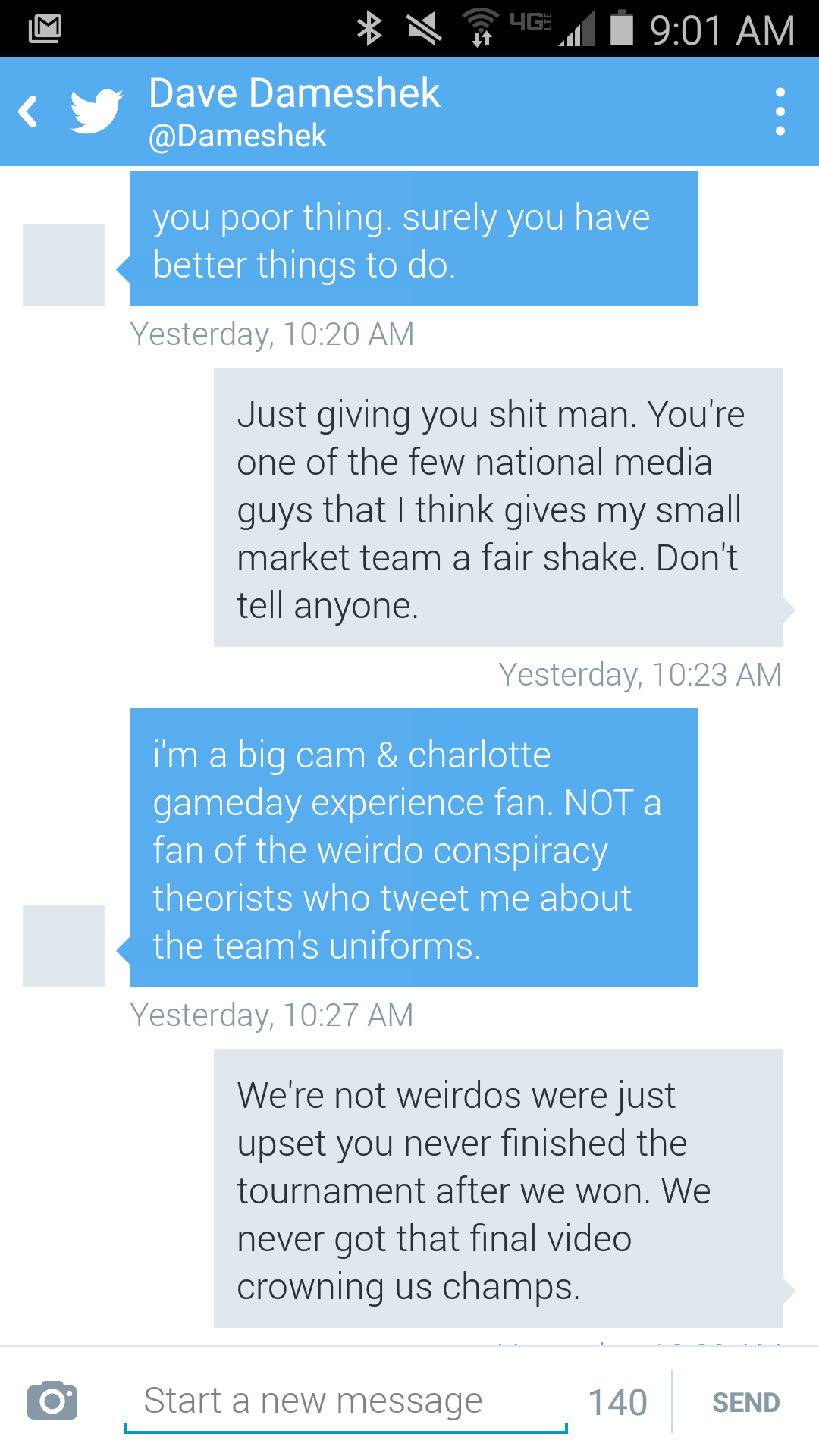Open Dave's avatar beside the uniforms message

point(64,946)
